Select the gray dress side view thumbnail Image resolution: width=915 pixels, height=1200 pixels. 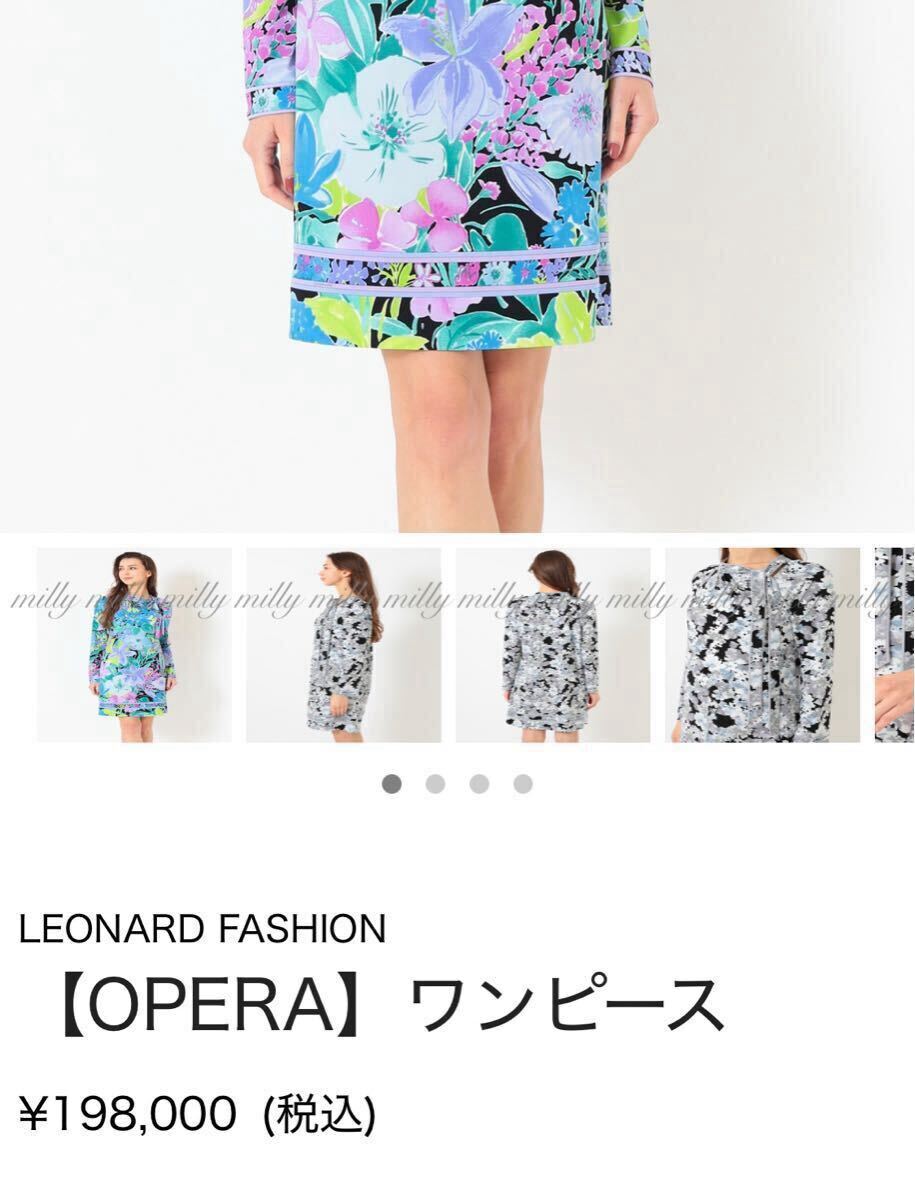[343, 645]
